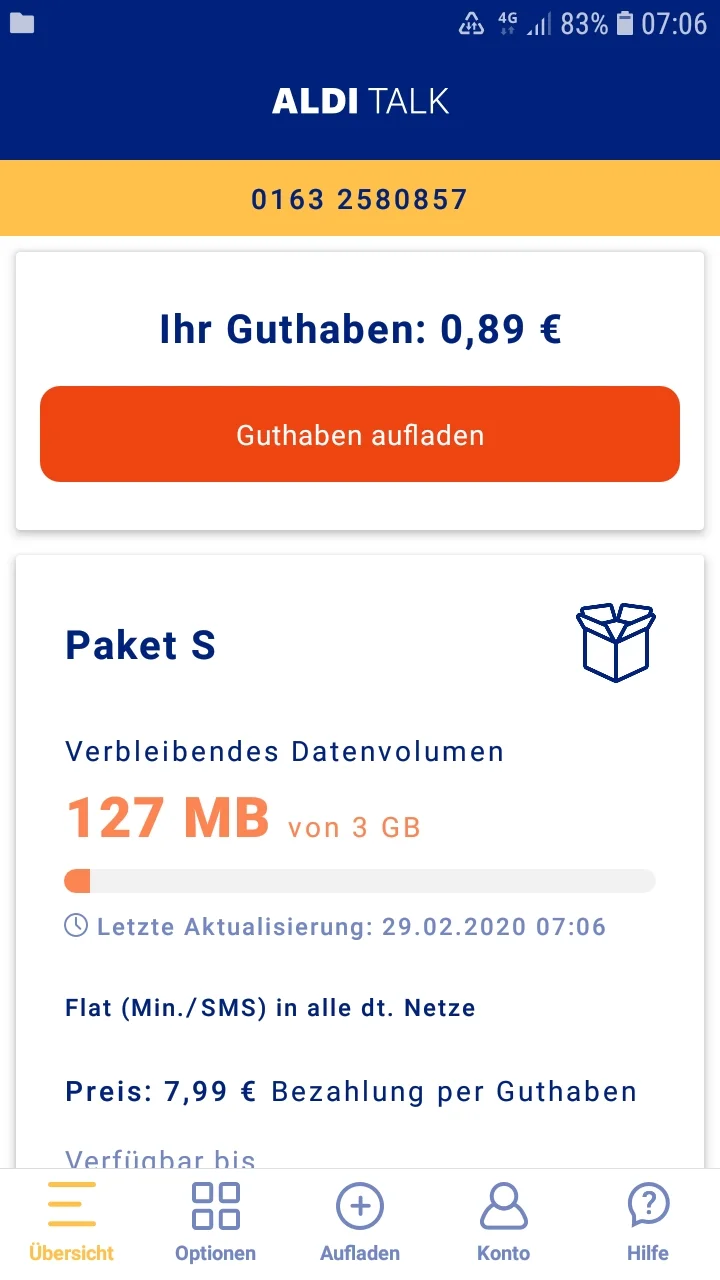720x1280 pixels.
Task: Tap the data saver icon in status bar
Action: 470,22
